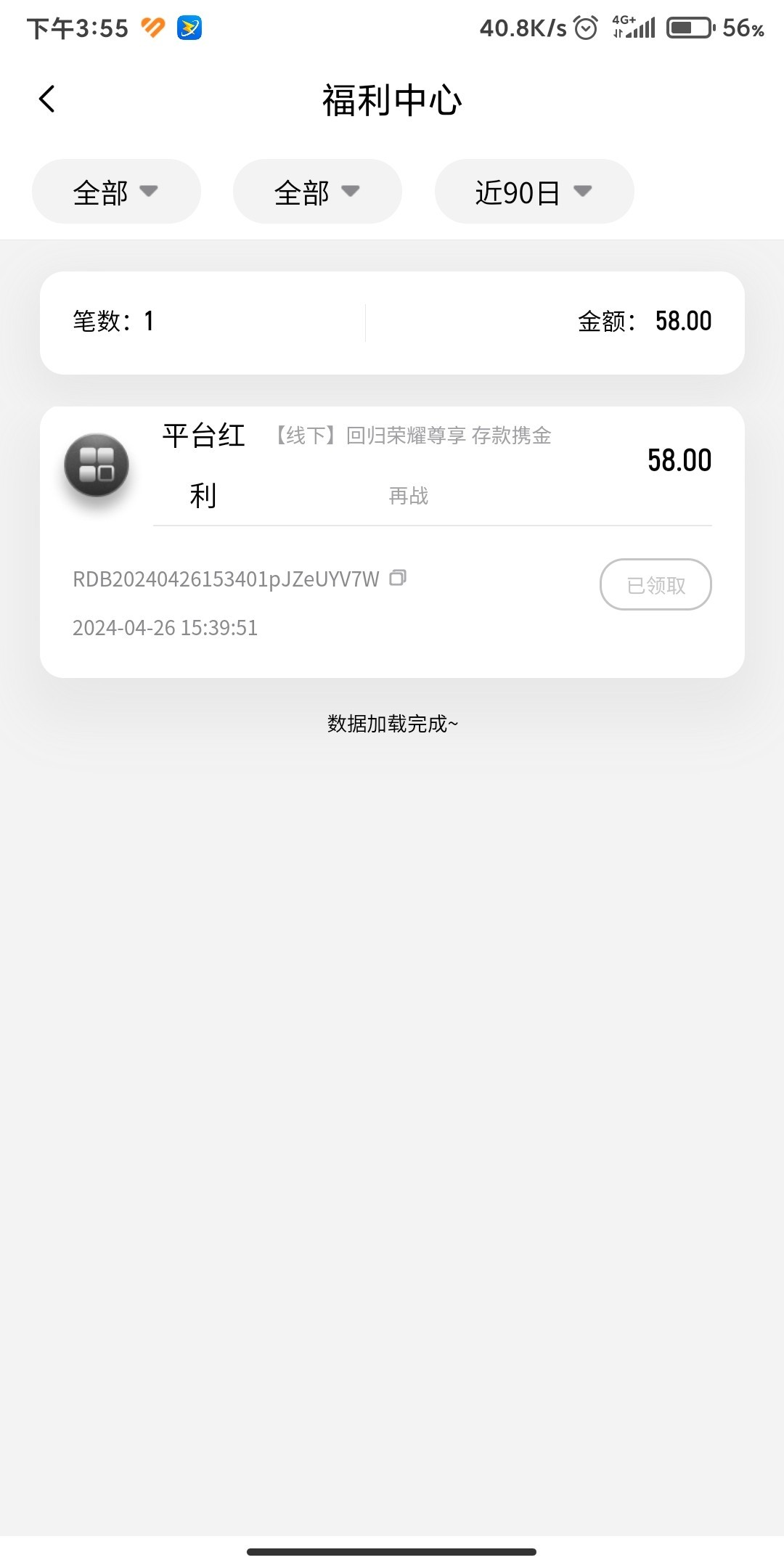Copy the order number RDB20240426153401pJZeUYV7W
784x1568 pixels.
tap(398, 578)
